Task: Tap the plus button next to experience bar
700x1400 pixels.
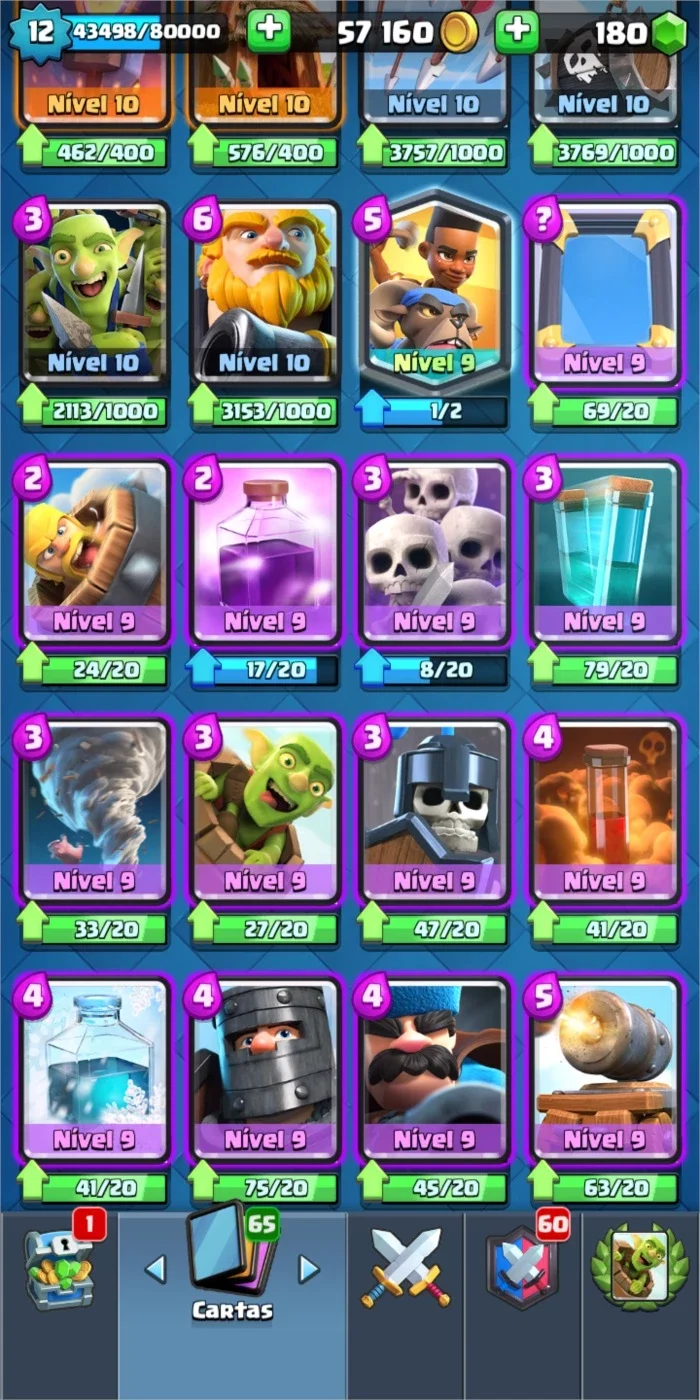Action: [268, 31]
